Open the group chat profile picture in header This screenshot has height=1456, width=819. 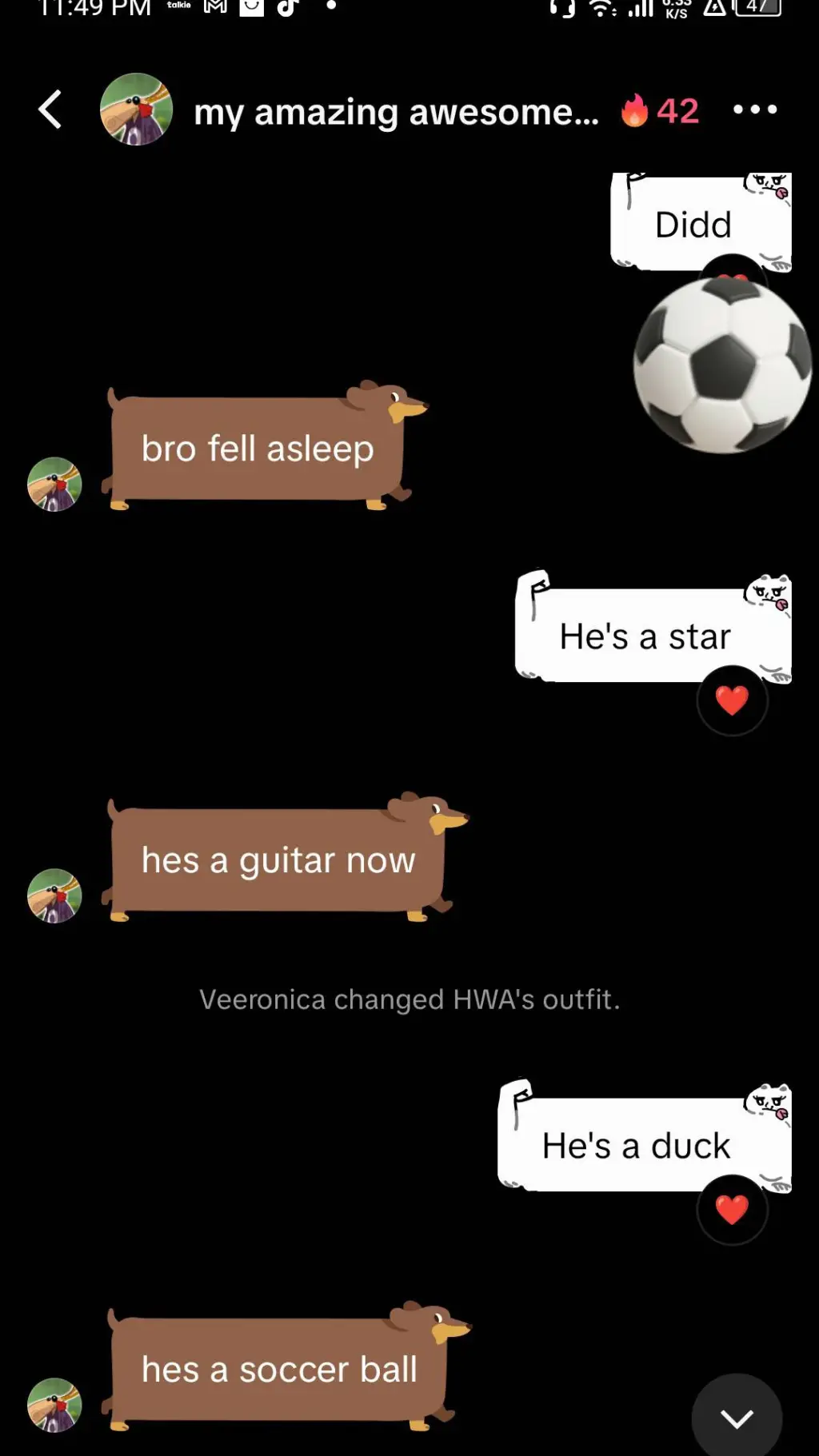[136, 110]
